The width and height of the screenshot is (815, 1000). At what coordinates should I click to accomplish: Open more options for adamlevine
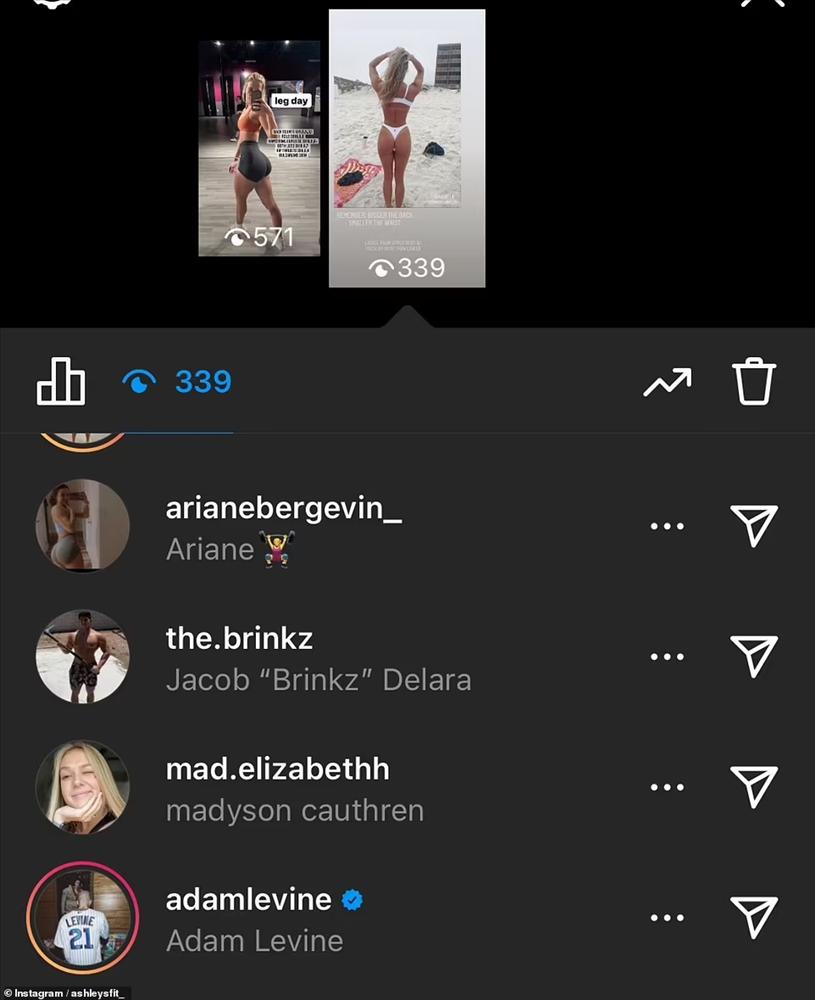click(x=667, y=919)
